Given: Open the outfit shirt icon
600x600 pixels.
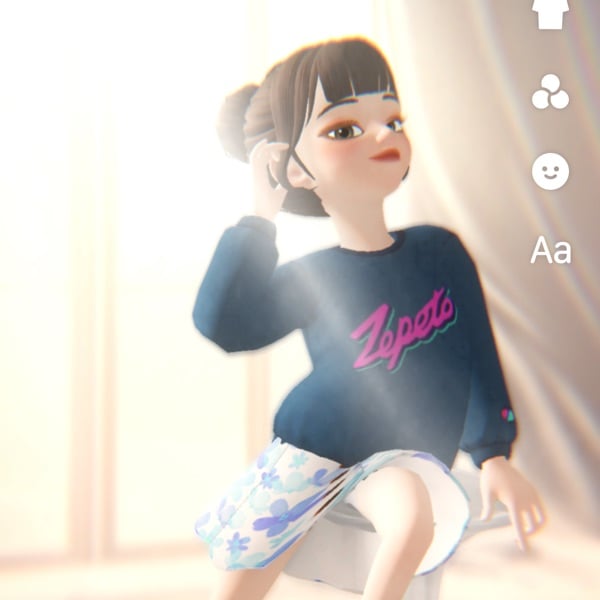Looking at the screenshot, I should point(550,12).
